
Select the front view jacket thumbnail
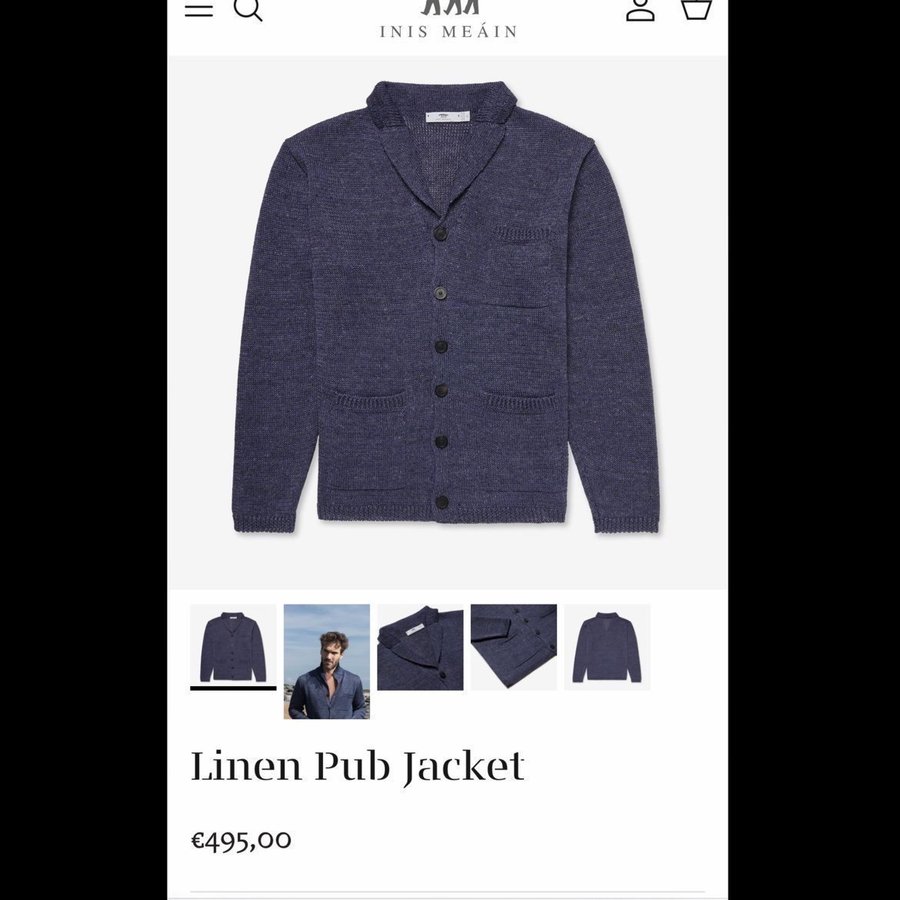[233, 647]
